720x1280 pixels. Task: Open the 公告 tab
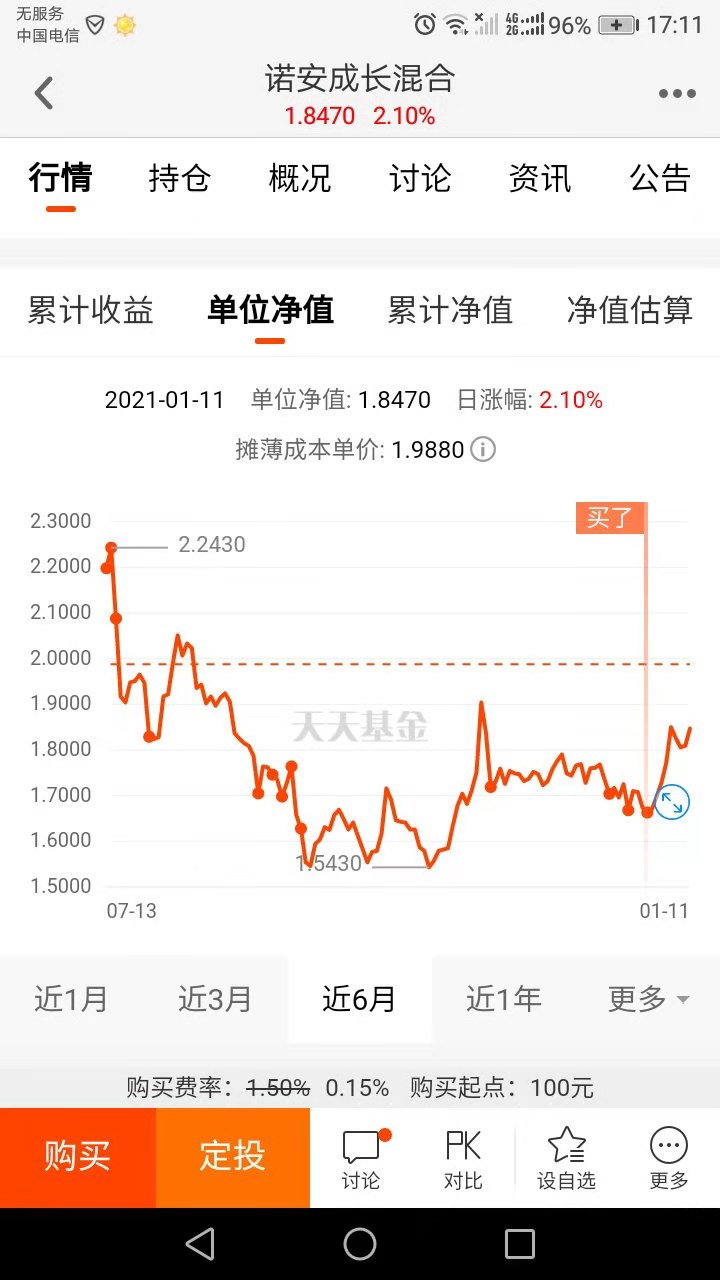click(660, 178)
